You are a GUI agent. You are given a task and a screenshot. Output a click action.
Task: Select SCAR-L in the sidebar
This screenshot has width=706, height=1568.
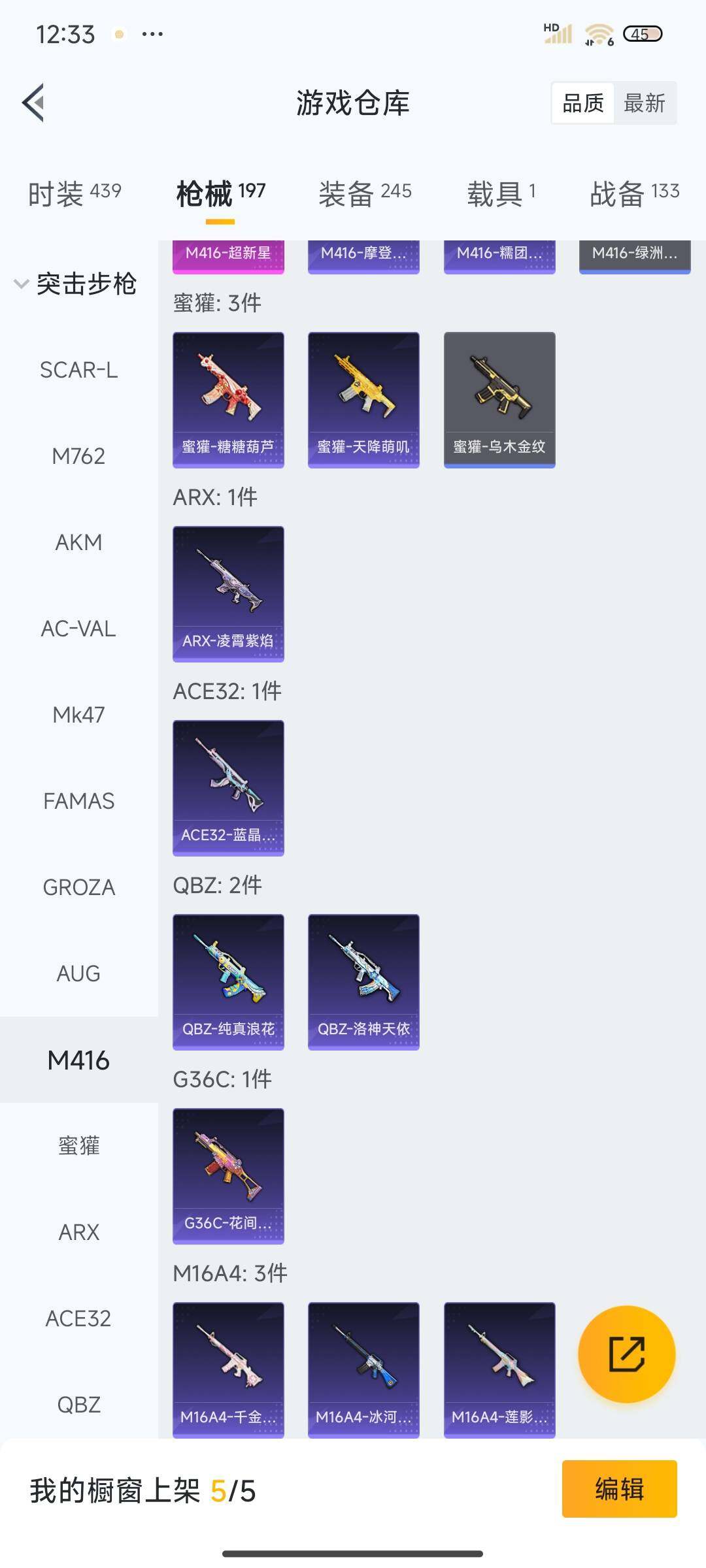[x=78, y=370]
